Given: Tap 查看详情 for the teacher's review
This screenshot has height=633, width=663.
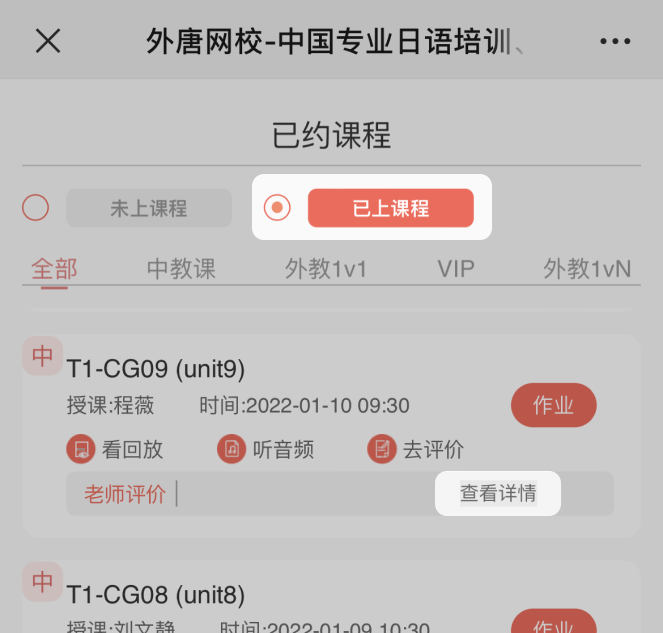Looking at the screenshot, I should [x=498, y=493].
